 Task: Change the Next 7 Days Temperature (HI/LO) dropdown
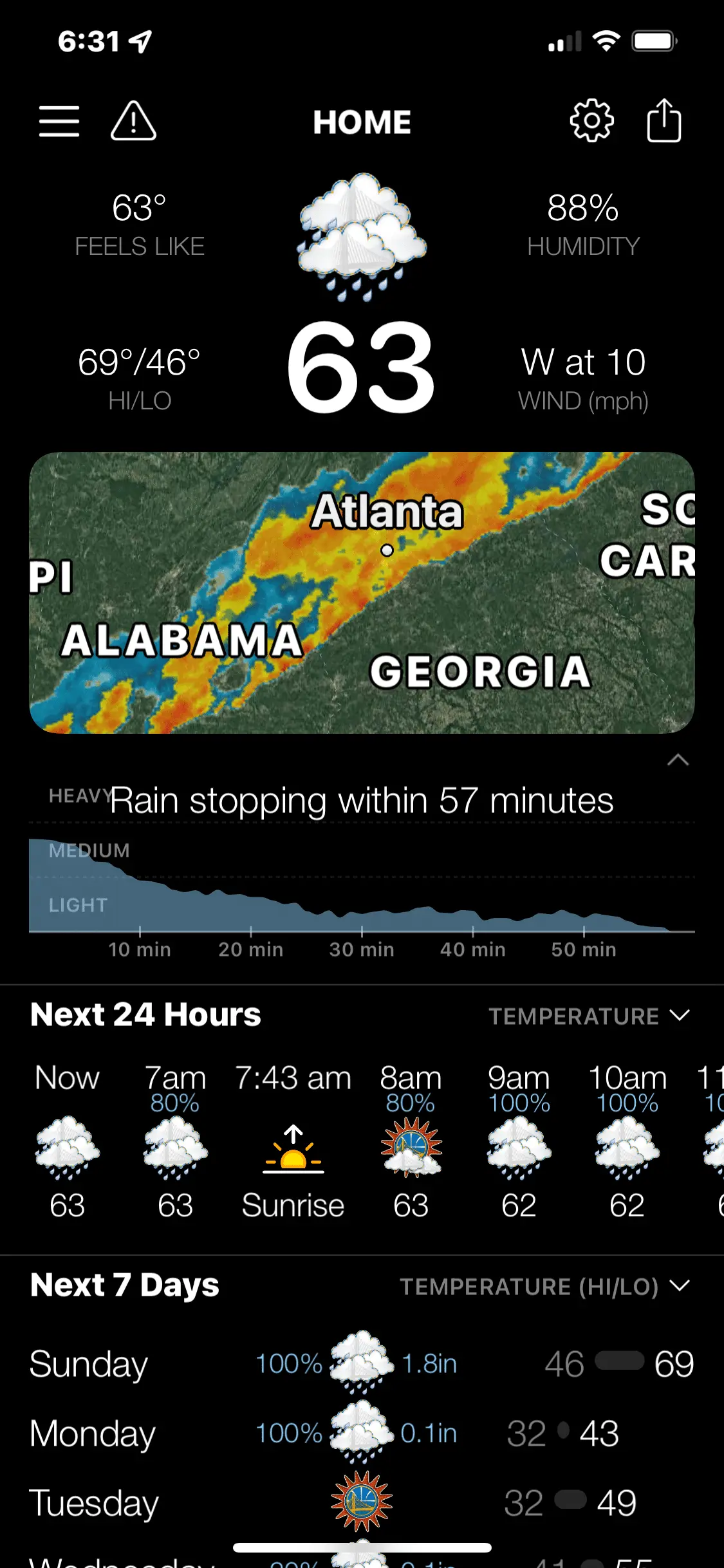pyautogui.click(x=544, y=1287)
